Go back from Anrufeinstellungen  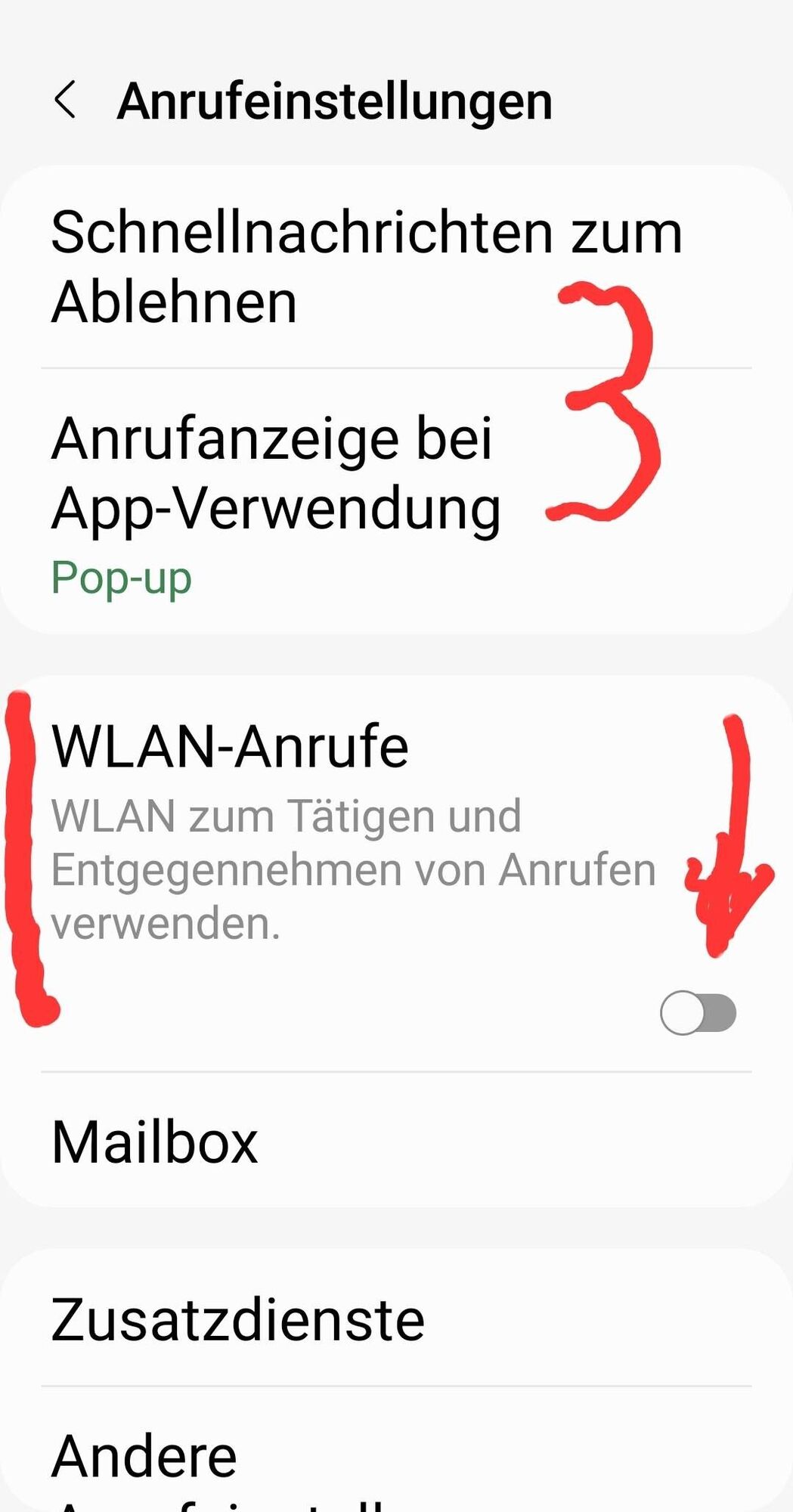pos(66,101)
